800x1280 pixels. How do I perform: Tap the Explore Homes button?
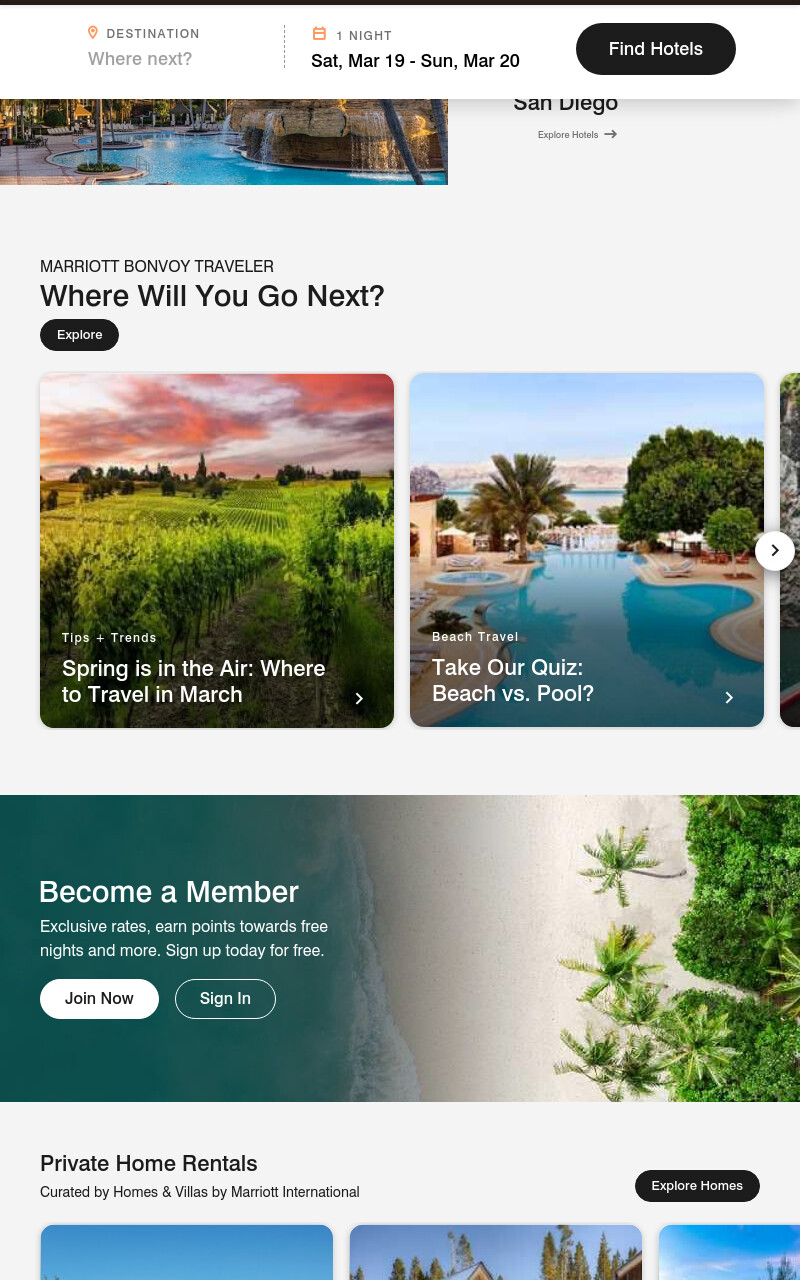coord(697,1186)
